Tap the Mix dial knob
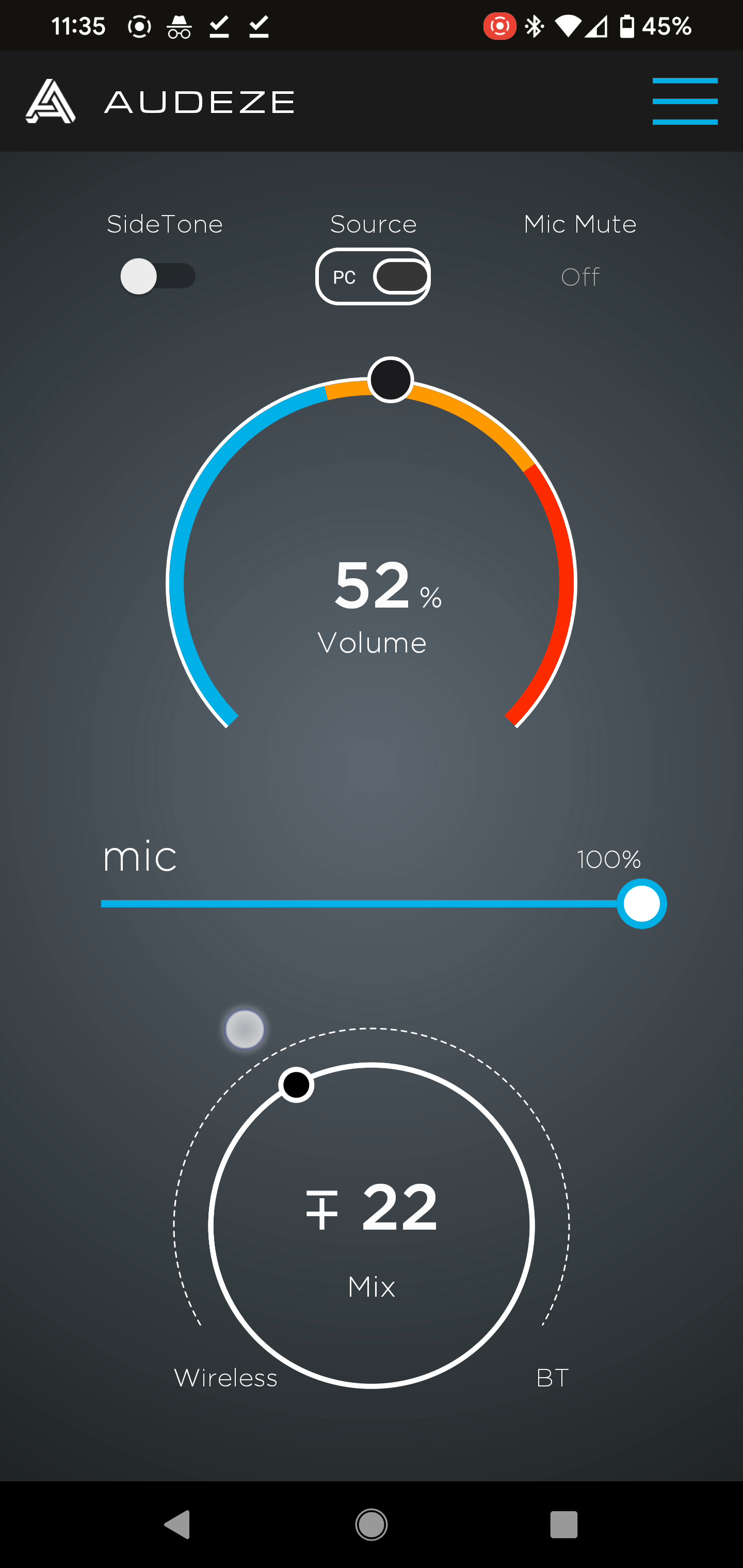743x1568 pixels. coord(296,1085)
